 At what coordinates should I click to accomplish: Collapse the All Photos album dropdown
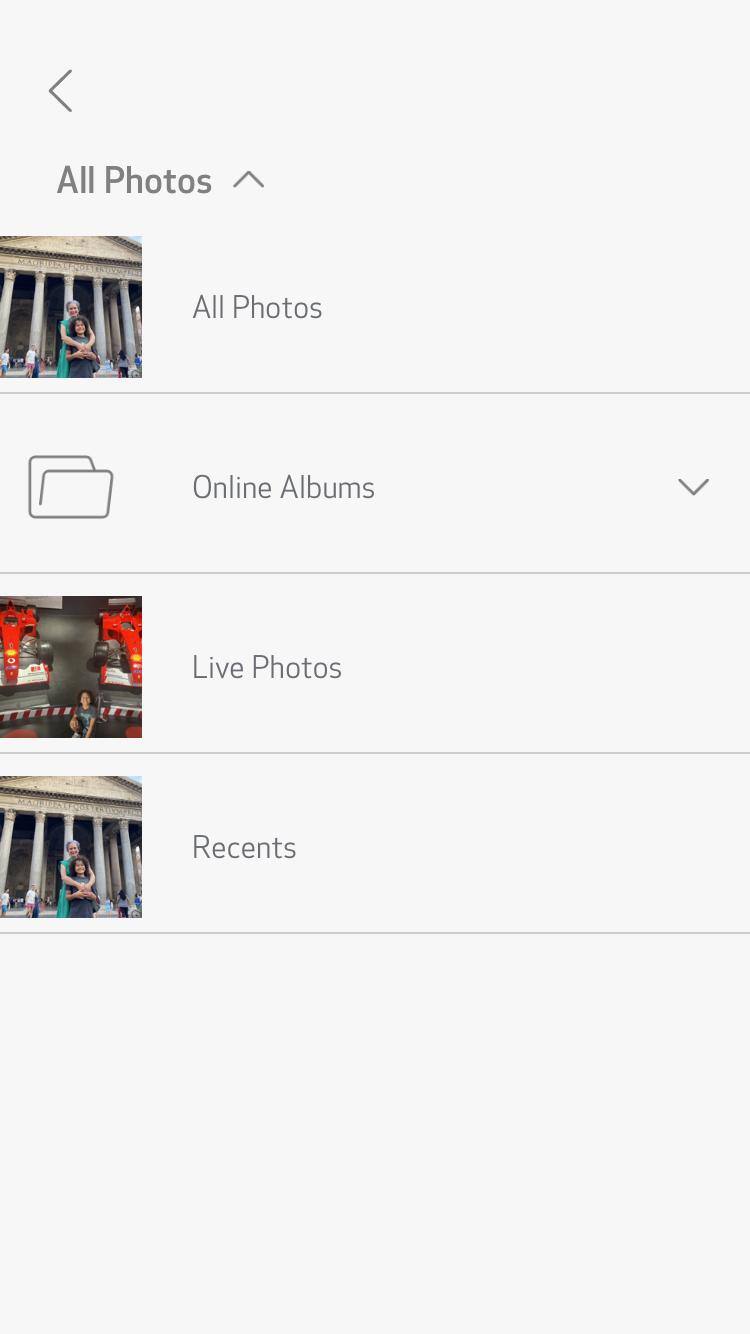[x=247, y=180]
